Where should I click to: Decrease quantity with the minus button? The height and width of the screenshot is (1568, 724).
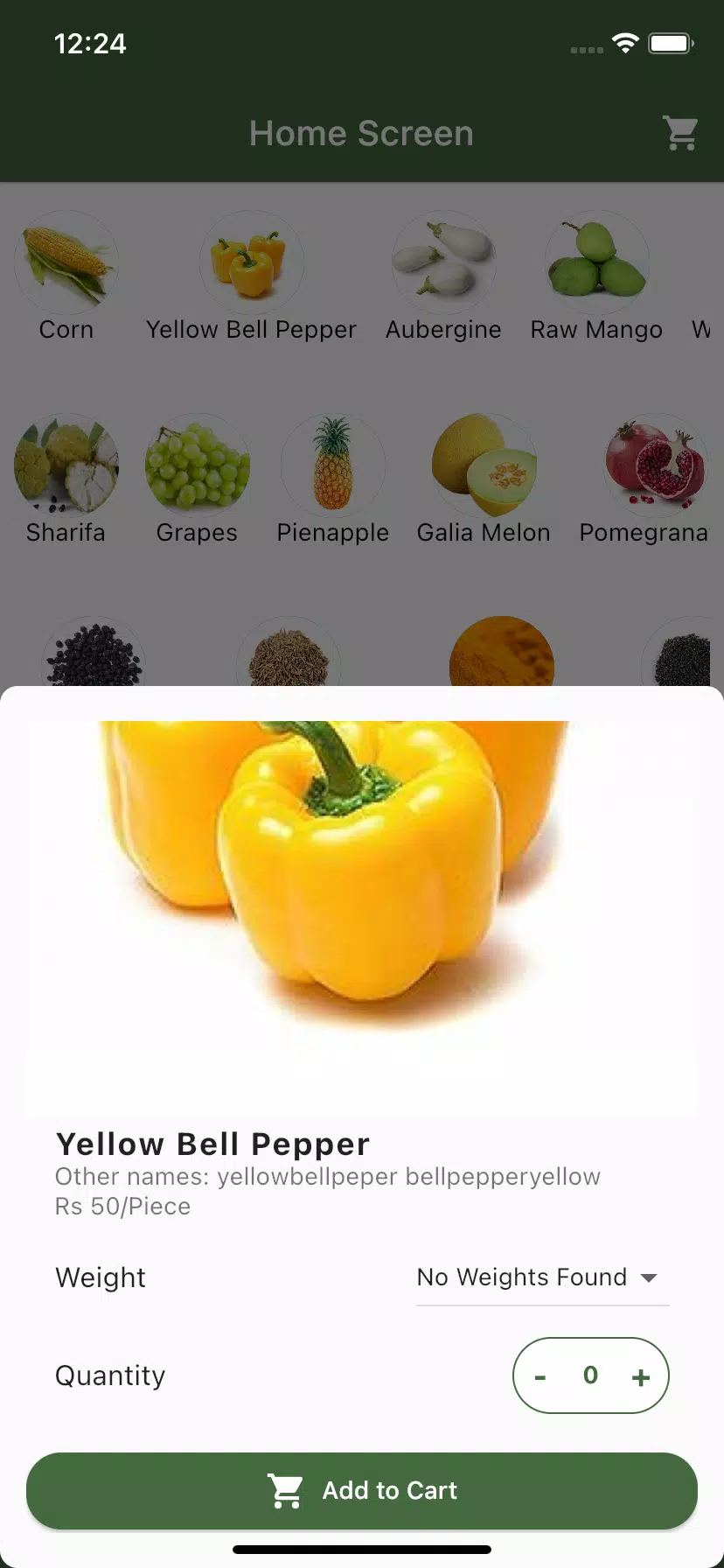(540, 1377)
